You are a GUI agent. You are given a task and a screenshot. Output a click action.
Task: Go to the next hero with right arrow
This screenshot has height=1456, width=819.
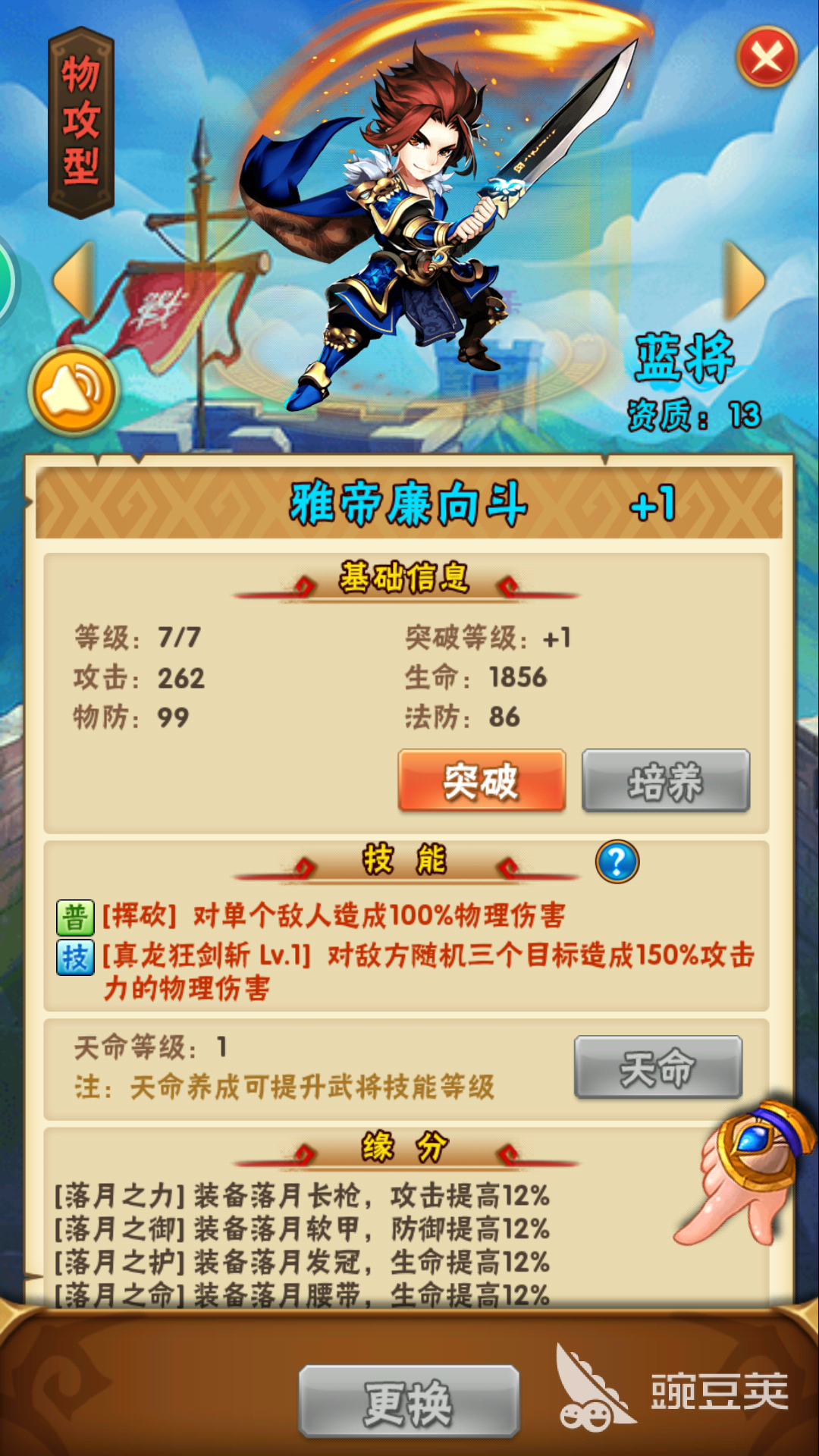(745, 280)
